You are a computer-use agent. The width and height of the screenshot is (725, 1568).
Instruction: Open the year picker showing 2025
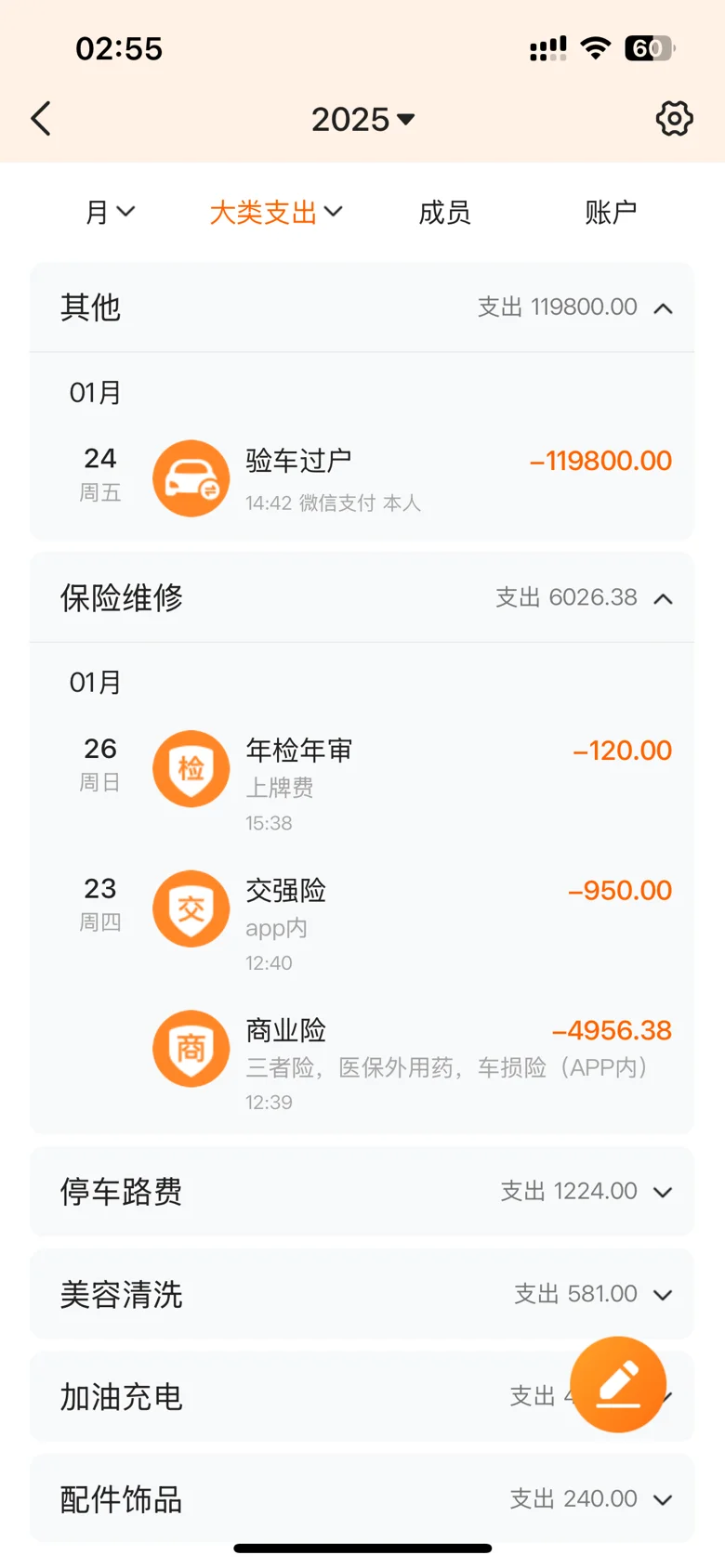click(362, 119)
